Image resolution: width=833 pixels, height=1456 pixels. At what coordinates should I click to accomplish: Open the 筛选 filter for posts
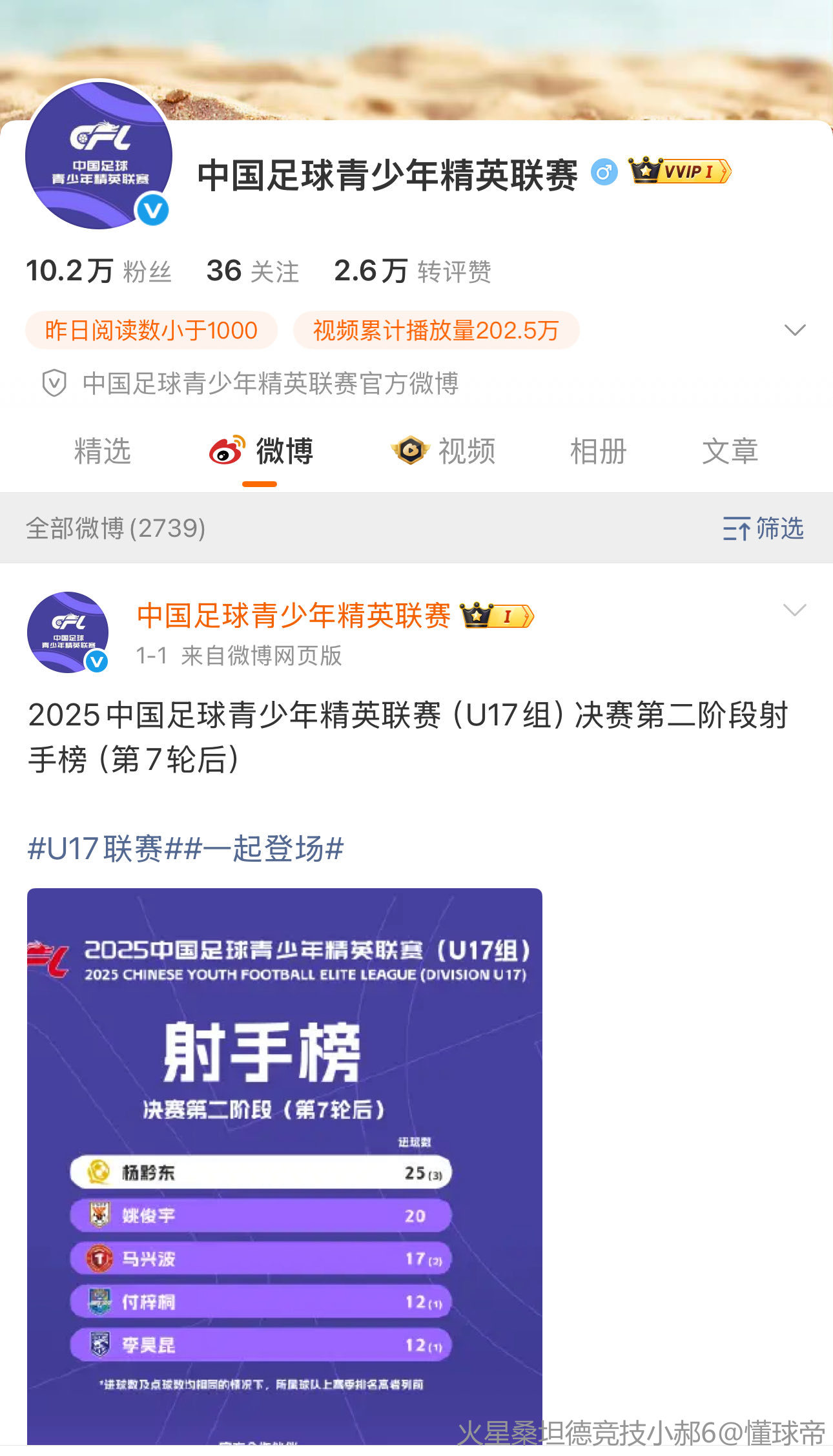[763, 528]
